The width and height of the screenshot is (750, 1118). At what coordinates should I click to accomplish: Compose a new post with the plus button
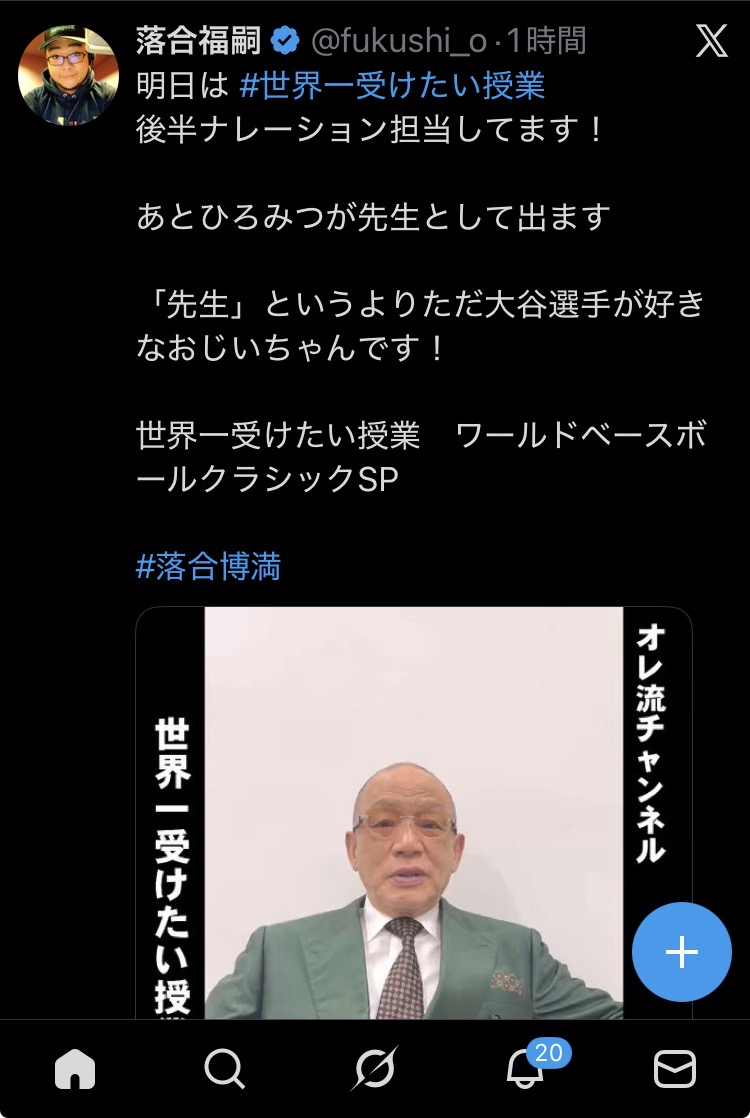click(682, 952)
